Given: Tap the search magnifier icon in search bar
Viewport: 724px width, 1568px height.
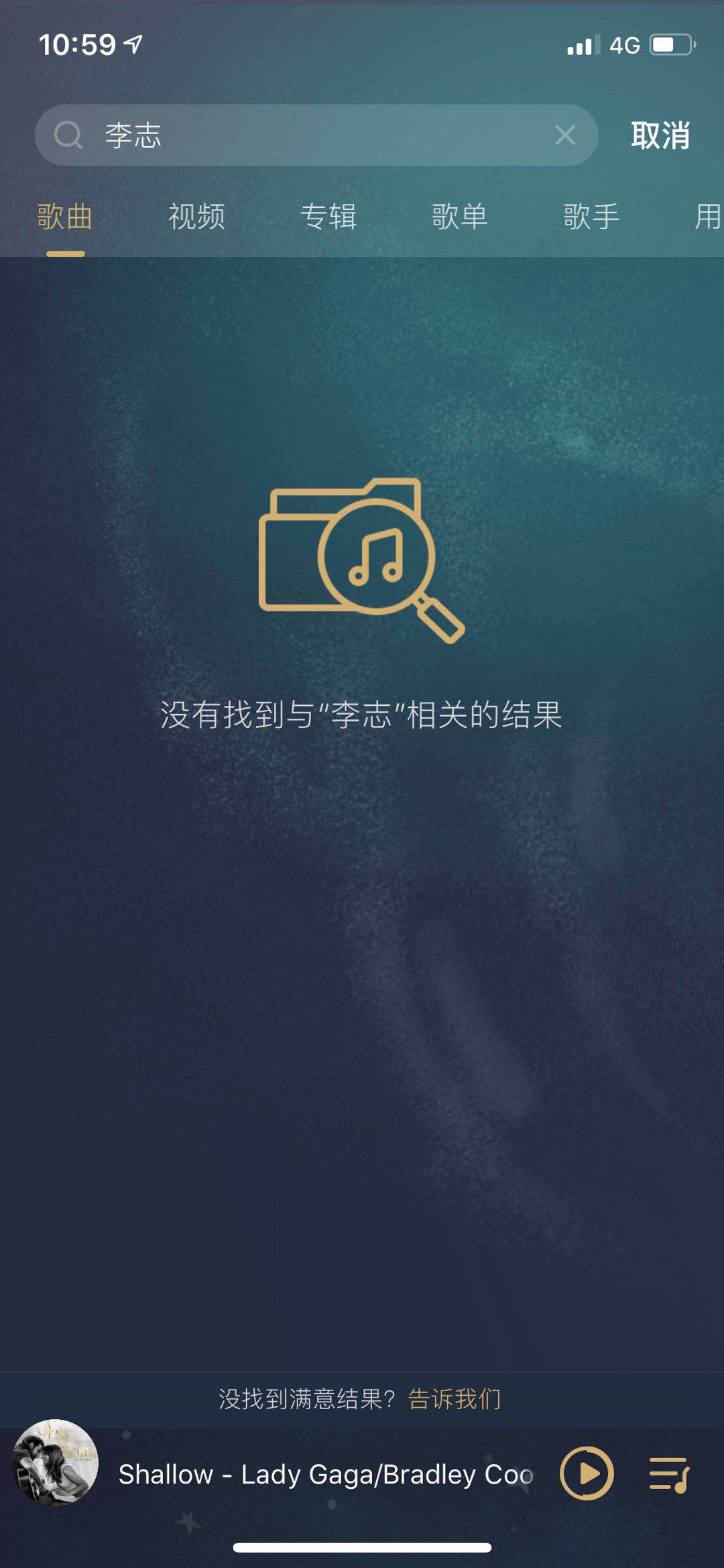Looking at the screenshot, I should pos(65,135).
